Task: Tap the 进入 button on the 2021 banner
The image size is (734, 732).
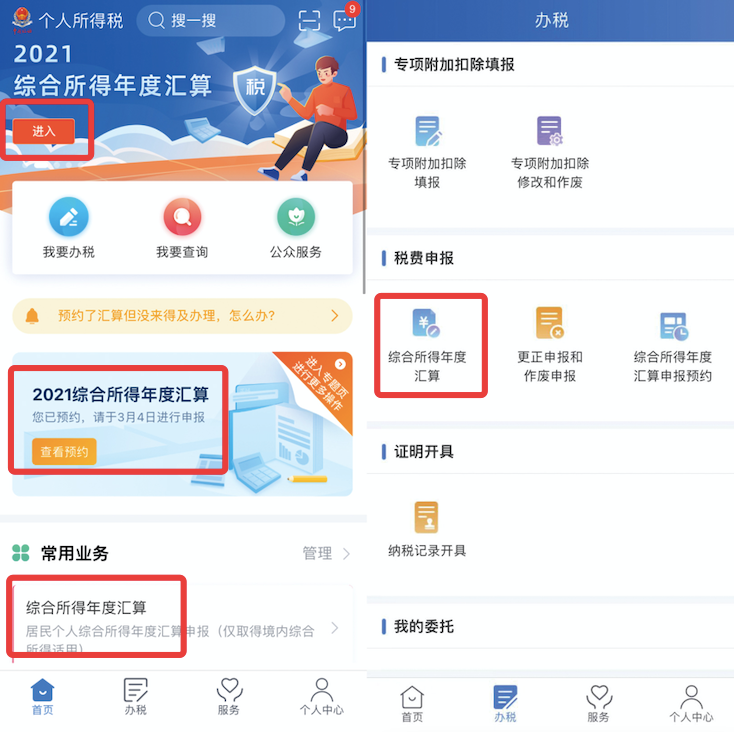Action: (44, 131)
